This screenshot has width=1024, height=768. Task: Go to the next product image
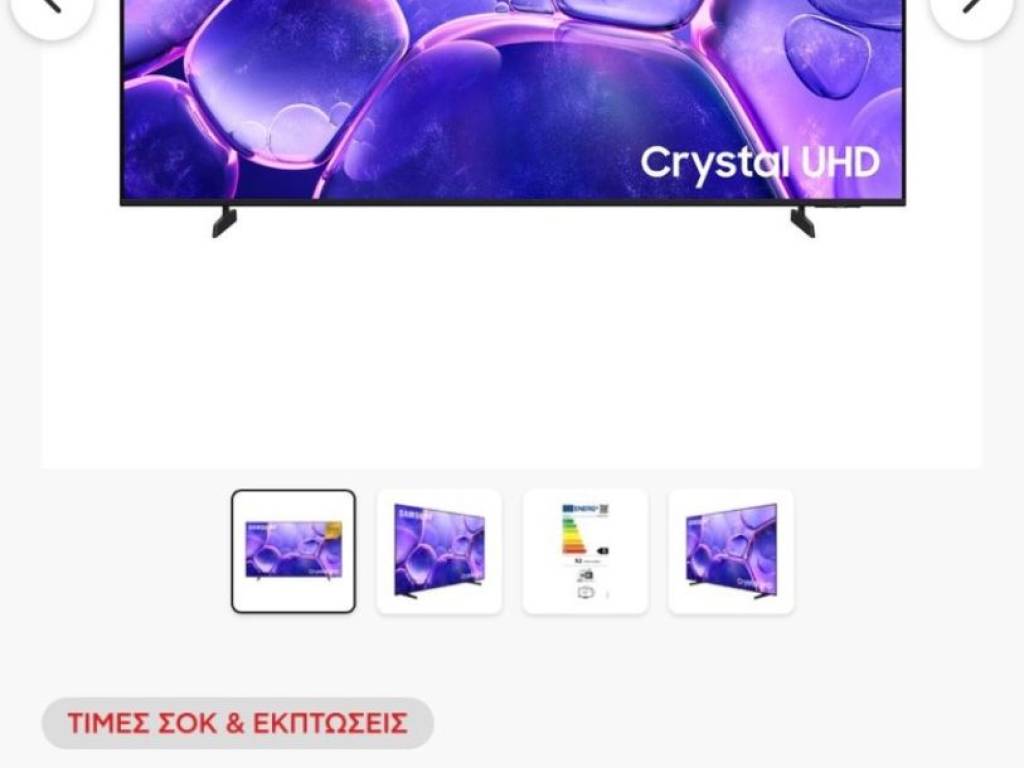(971, 8)
